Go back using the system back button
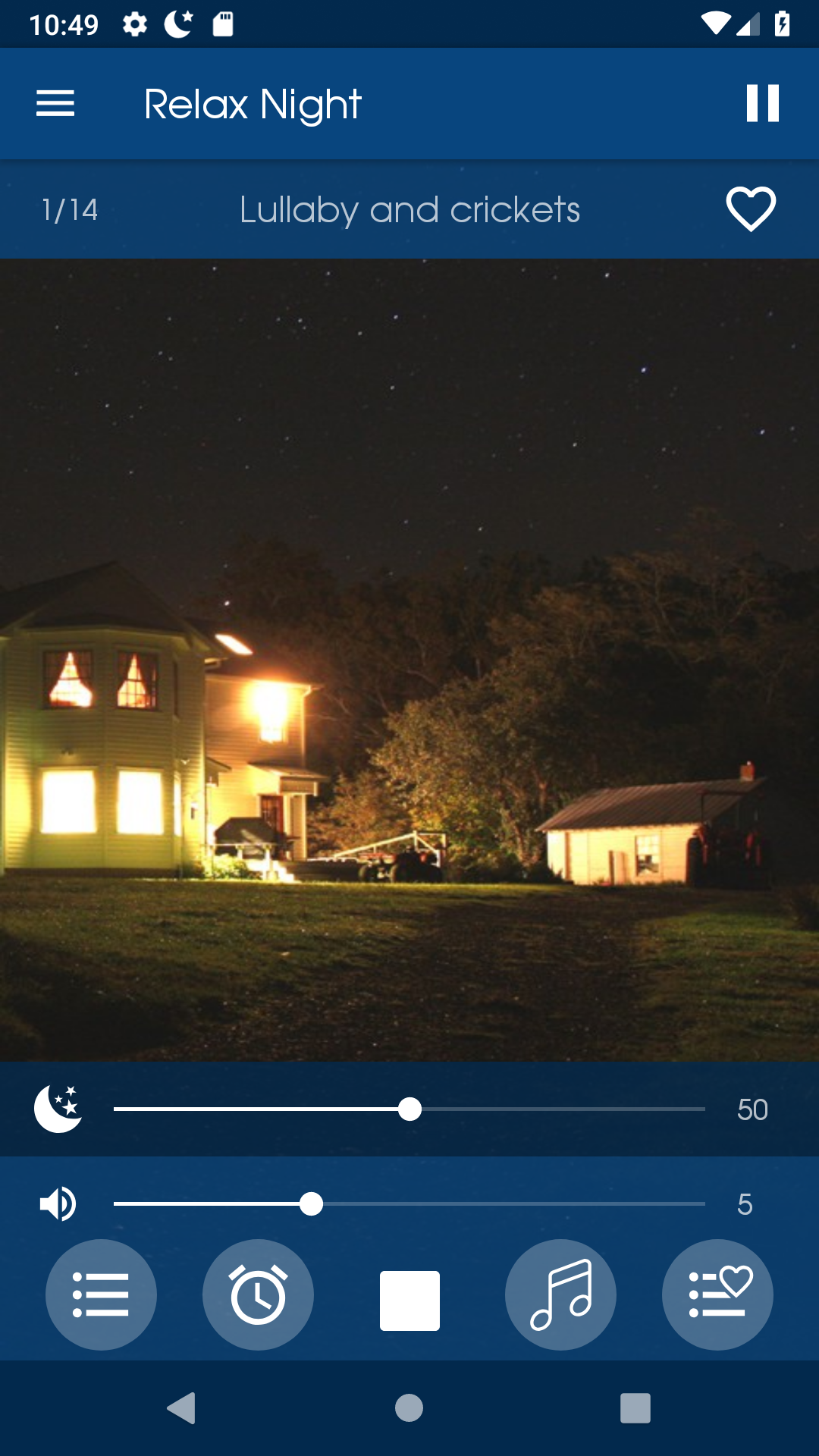819x1456 pixels. point(181,1408)
